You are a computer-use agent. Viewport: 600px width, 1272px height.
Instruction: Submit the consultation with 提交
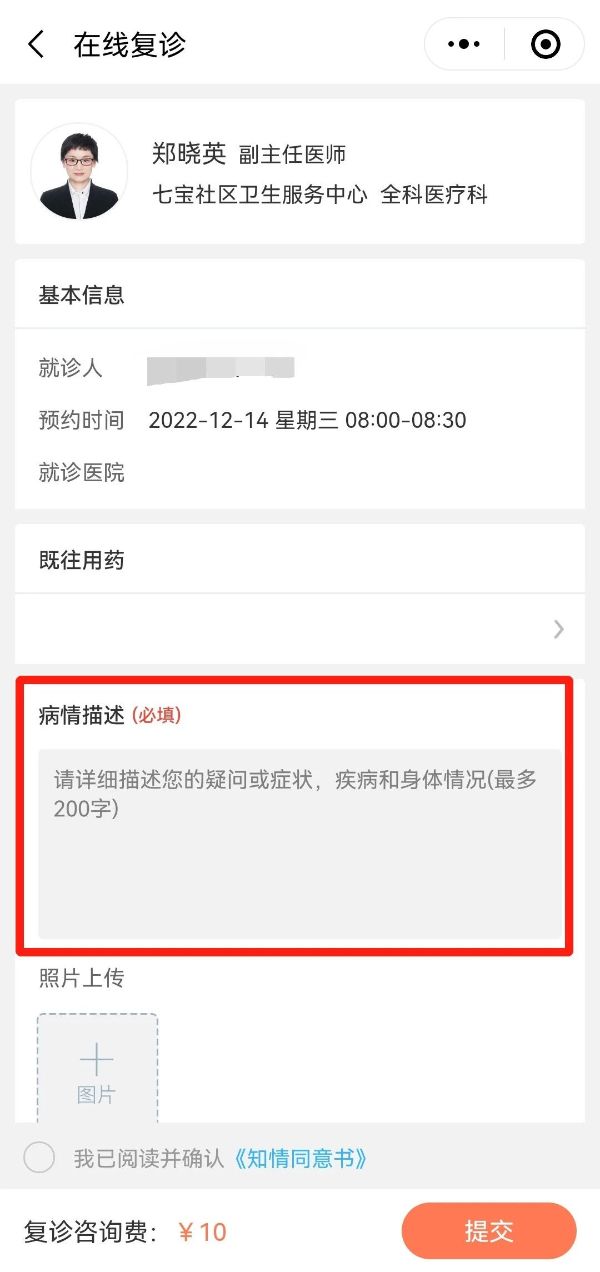point(489,1231)
